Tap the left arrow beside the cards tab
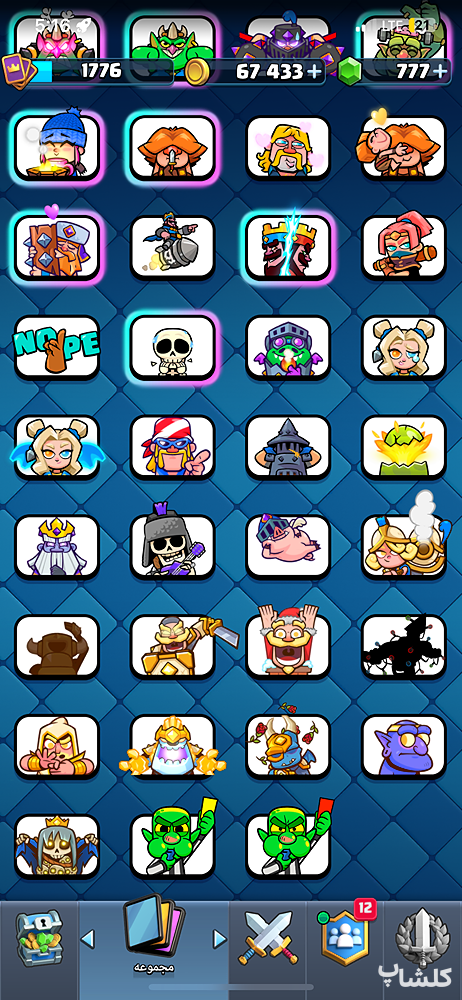 pos(87,939)
